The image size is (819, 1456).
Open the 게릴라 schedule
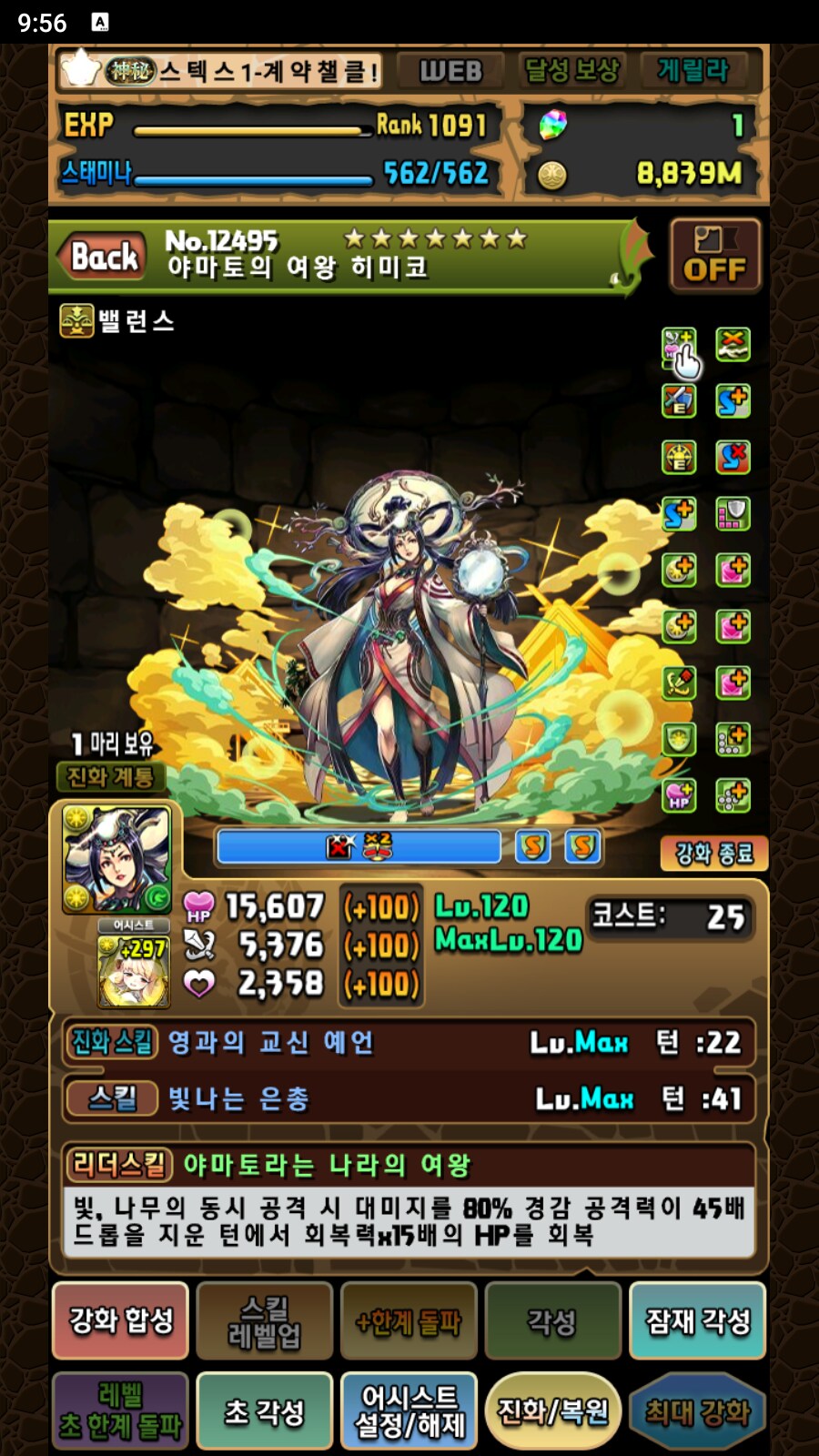point(693,71)
